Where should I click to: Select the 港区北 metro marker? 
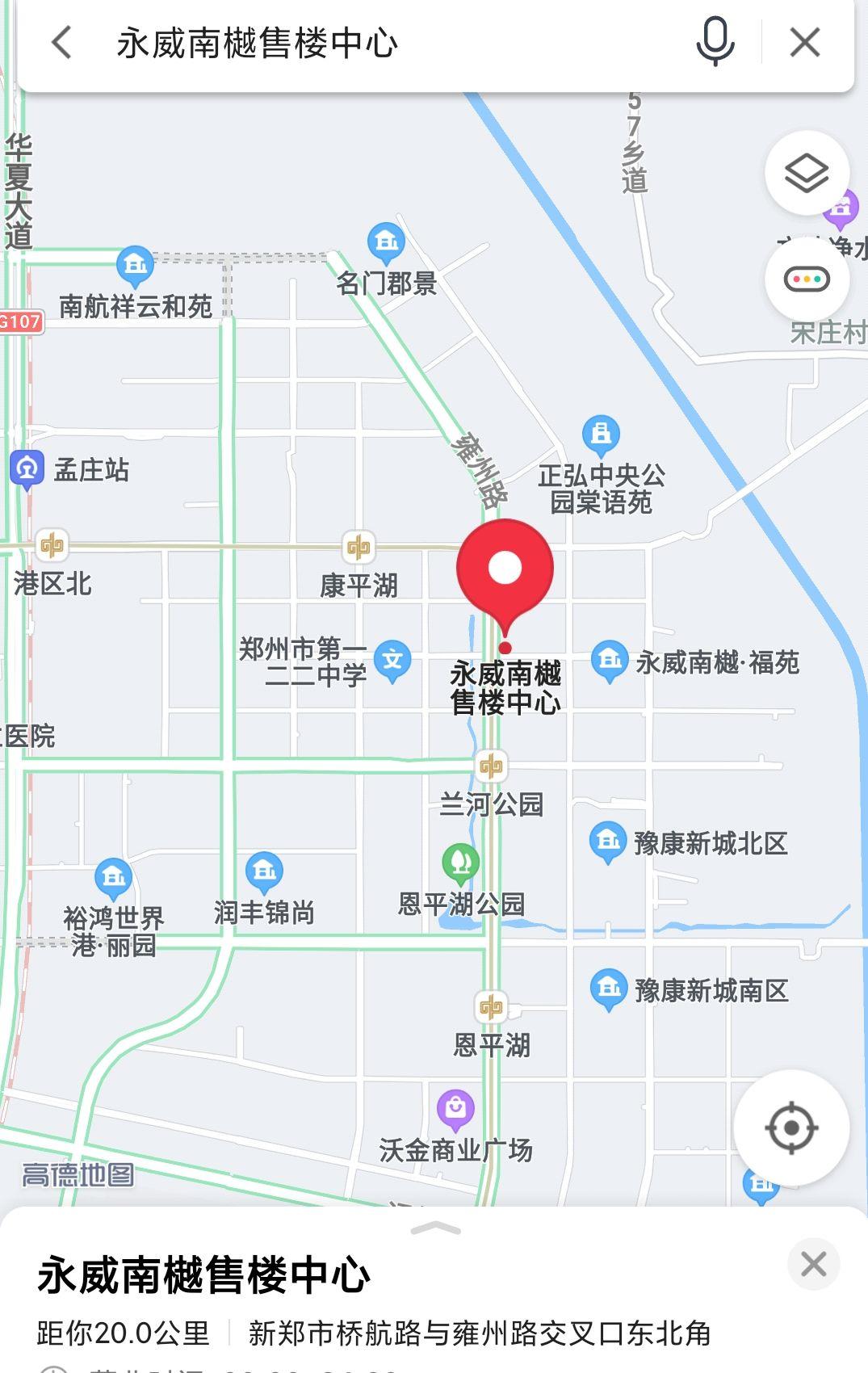coord(51,545)
